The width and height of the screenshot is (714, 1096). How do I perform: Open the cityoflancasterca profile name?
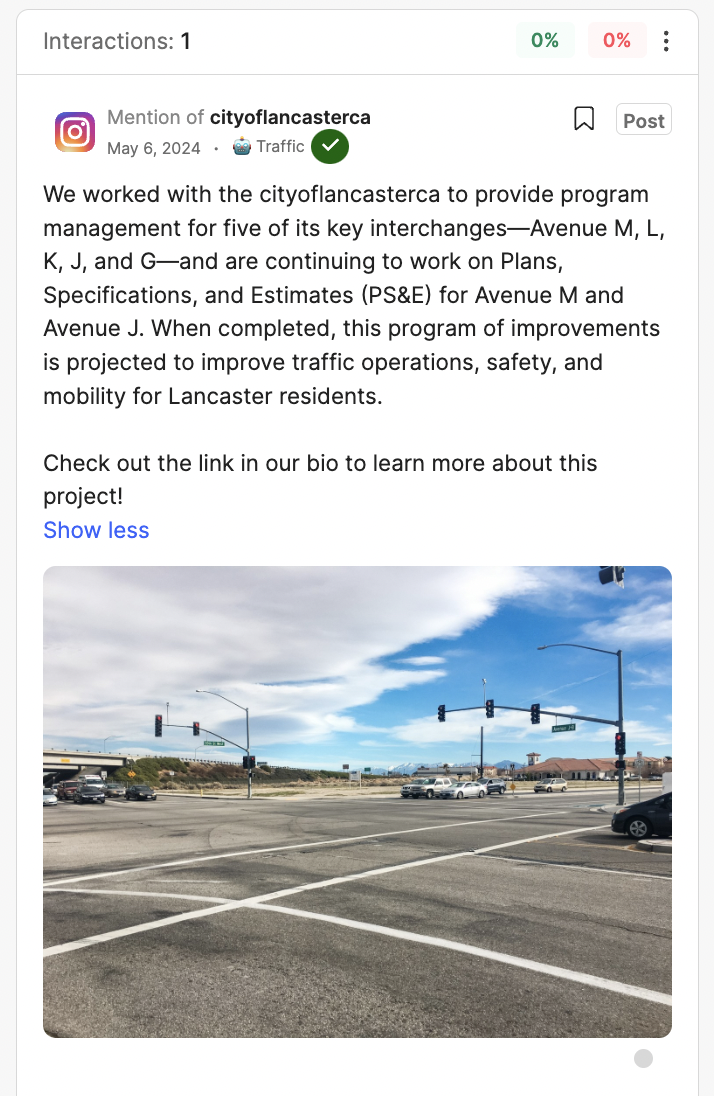(x=290, y=117)
